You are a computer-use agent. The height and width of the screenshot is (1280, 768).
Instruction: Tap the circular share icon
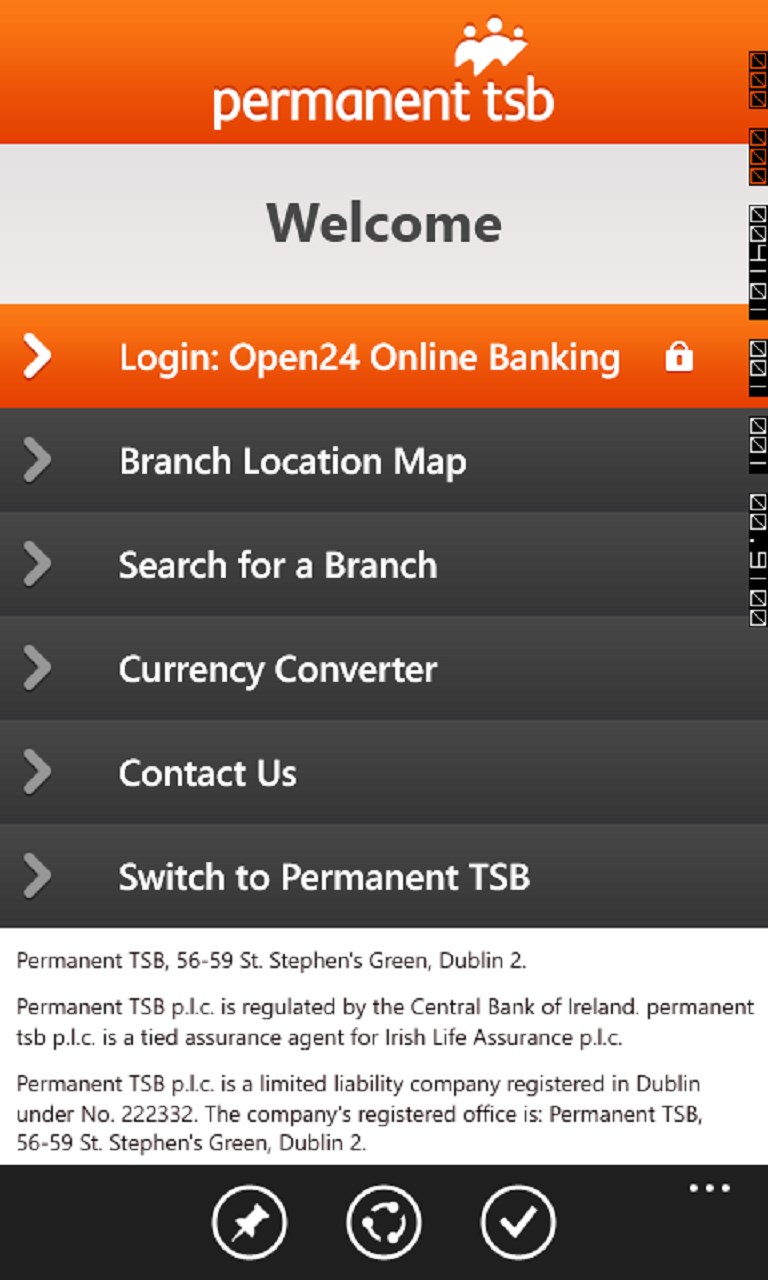(384, 1222)
